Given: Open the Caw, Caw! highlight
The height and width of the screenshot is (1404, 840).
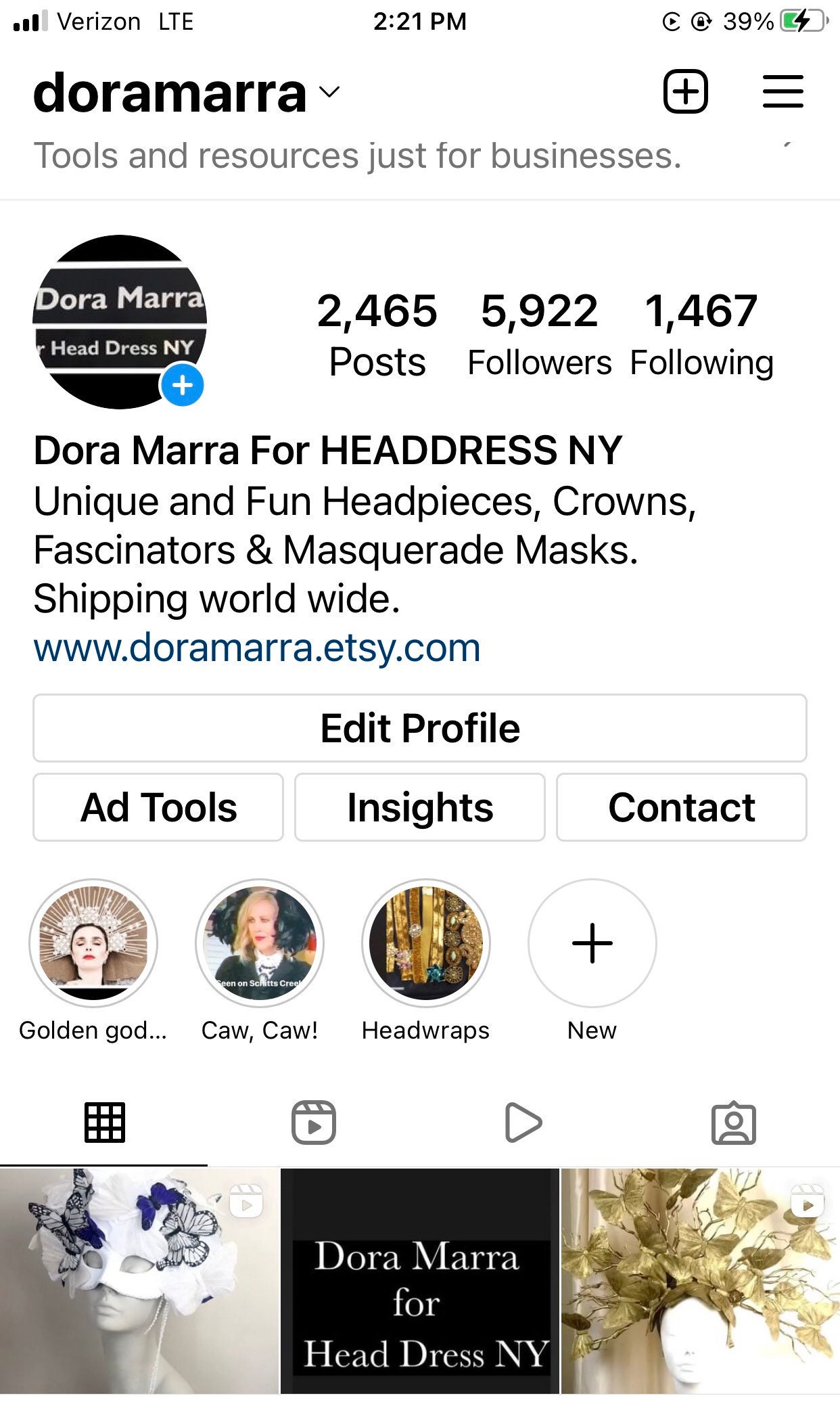Looking at the screenshot, I should pos(260,943).
